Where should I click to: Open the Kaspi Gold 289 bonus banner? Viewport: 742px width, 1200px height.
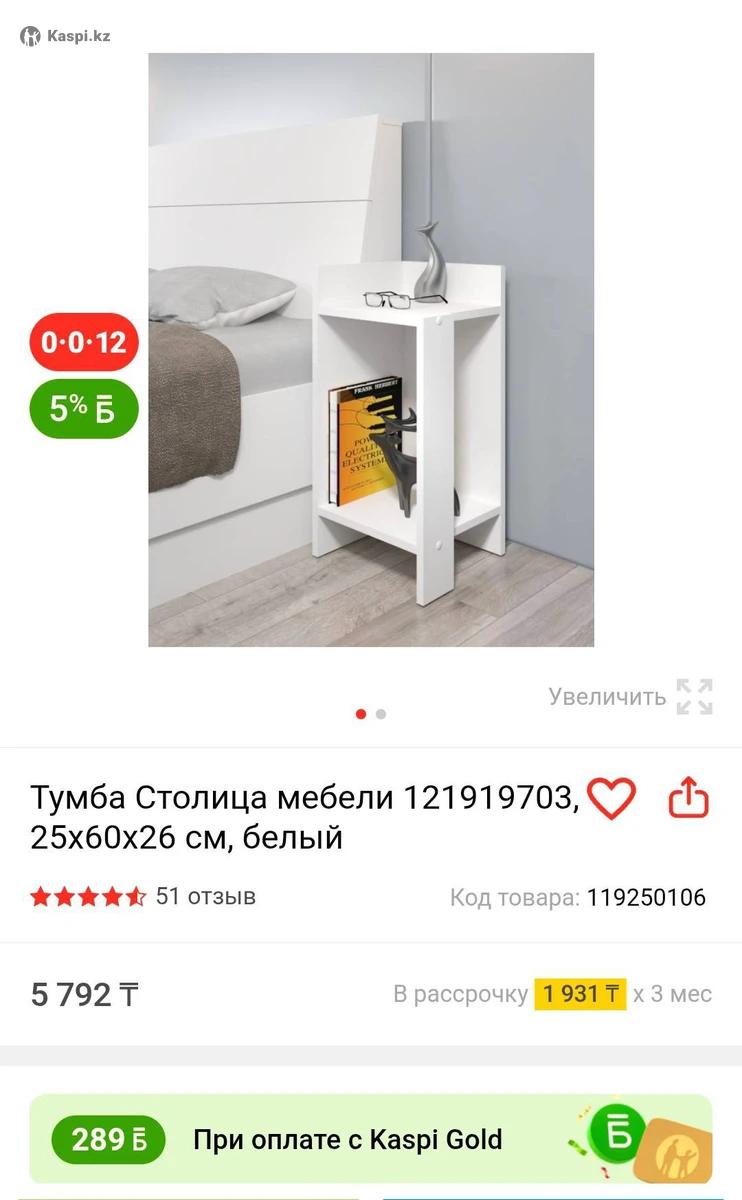point(370,1139)
